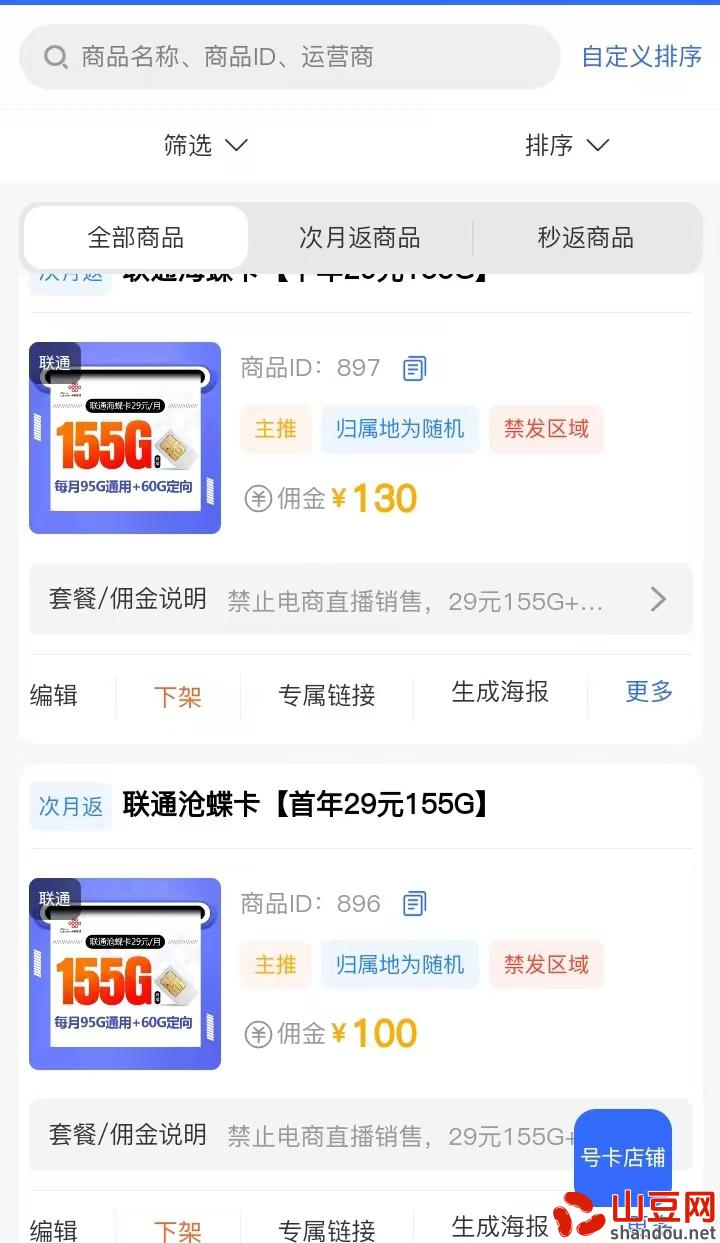Expand the 排序 sort dropdown
The height and width of the screenshot is (1243, 720).
[x=567, y=146]
